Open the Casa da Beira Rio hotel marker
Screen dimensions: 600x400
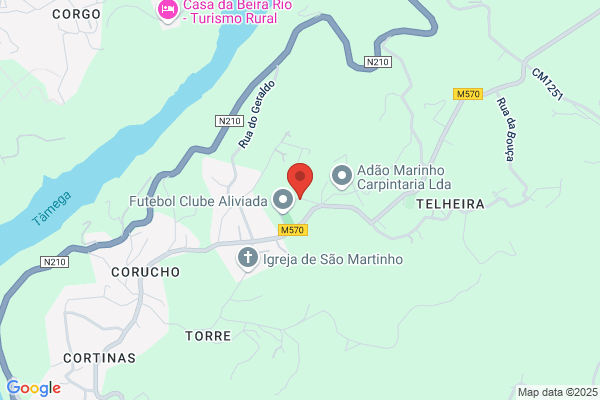point(168,10)
